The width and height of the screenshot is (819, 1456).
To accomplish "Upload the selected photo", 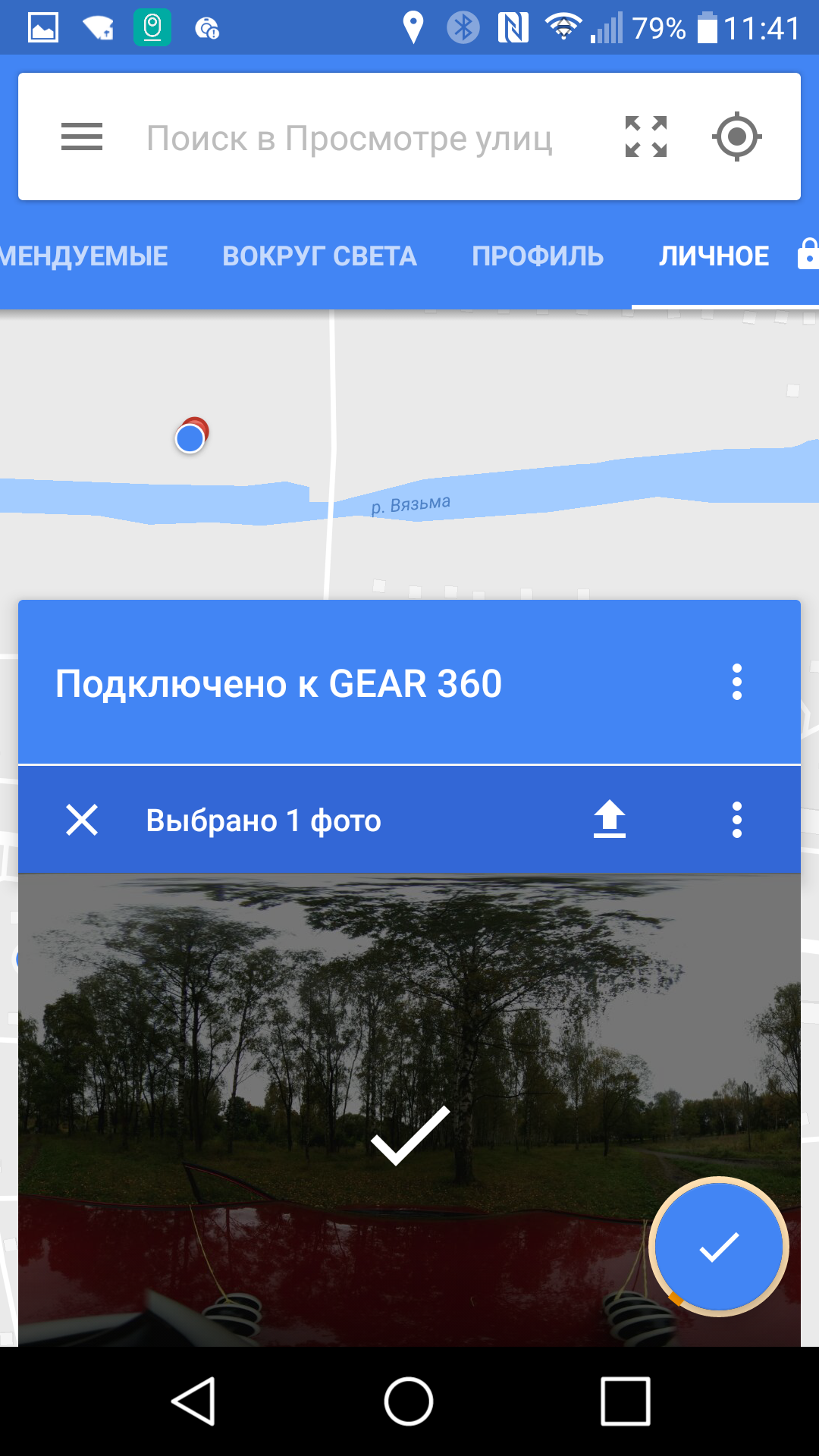I will click(610, 820).
